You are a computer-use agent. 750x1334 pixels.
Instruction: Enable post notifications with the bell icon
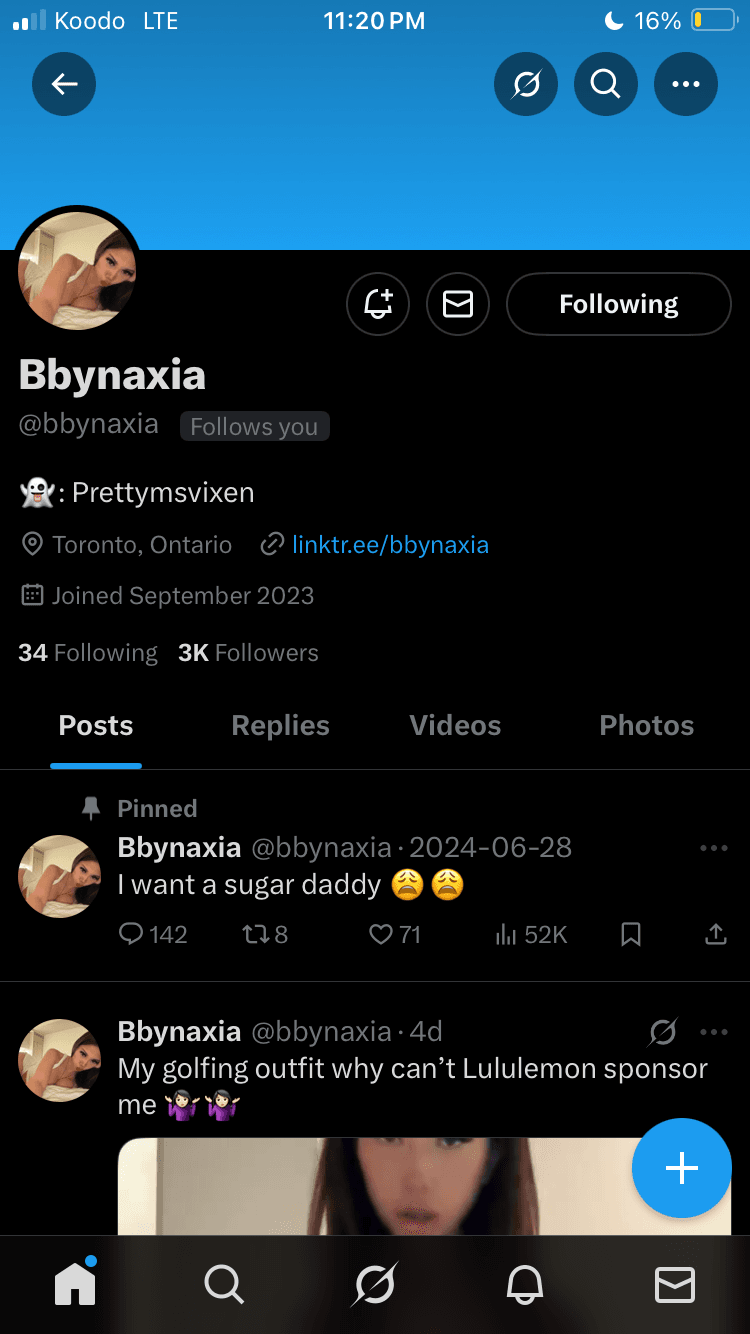pos(377,304)
